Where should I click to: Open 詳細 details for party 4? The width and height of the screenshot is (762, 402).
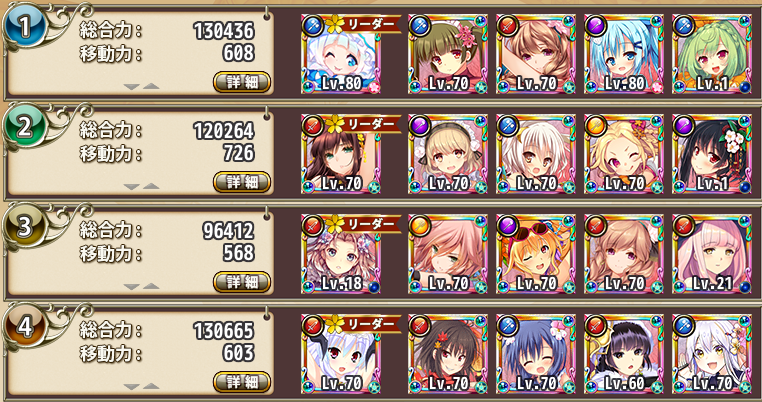coord(242,380)
